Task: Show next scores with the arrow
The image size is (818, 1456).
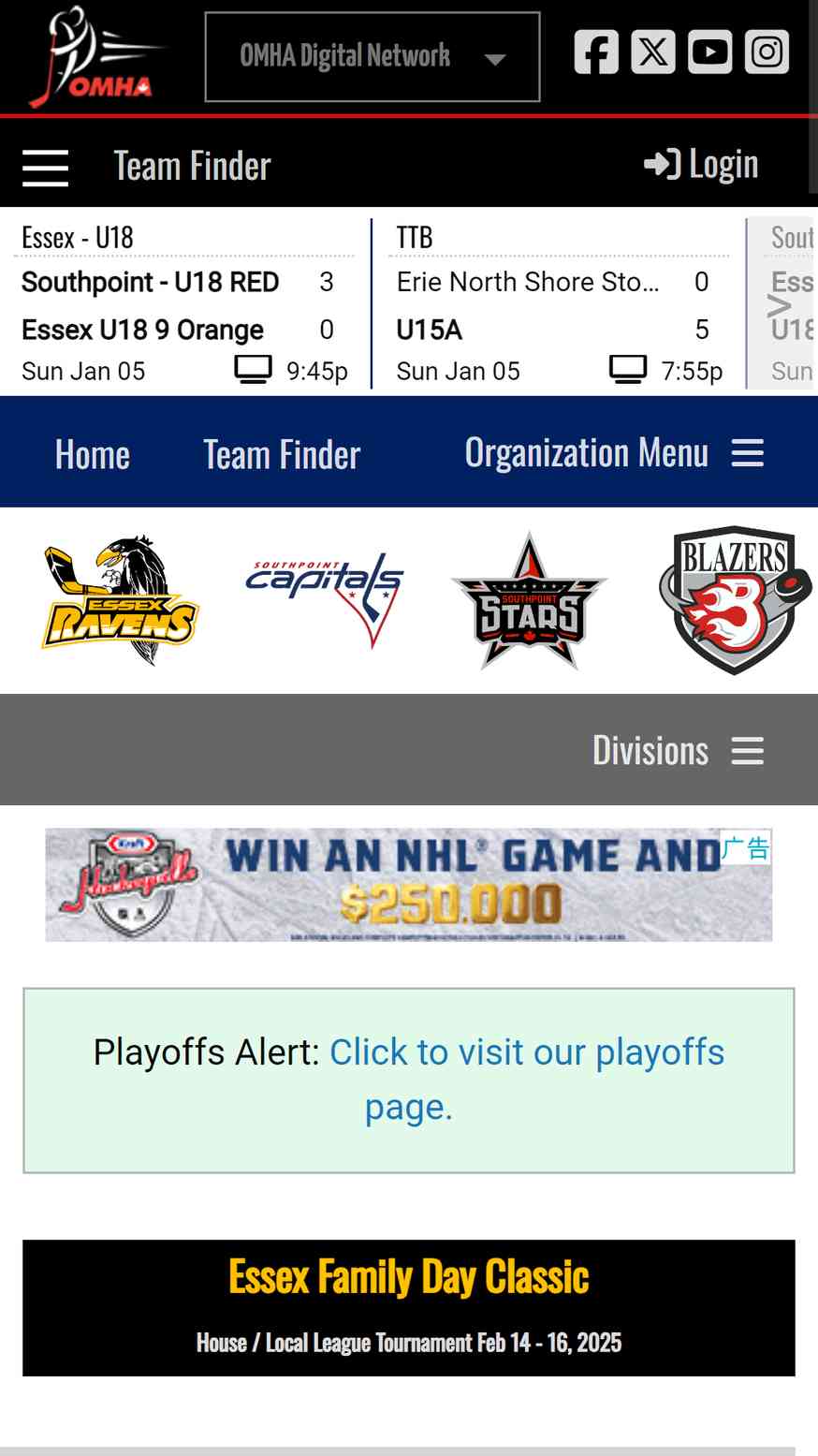Action: (x=779, y=305)
